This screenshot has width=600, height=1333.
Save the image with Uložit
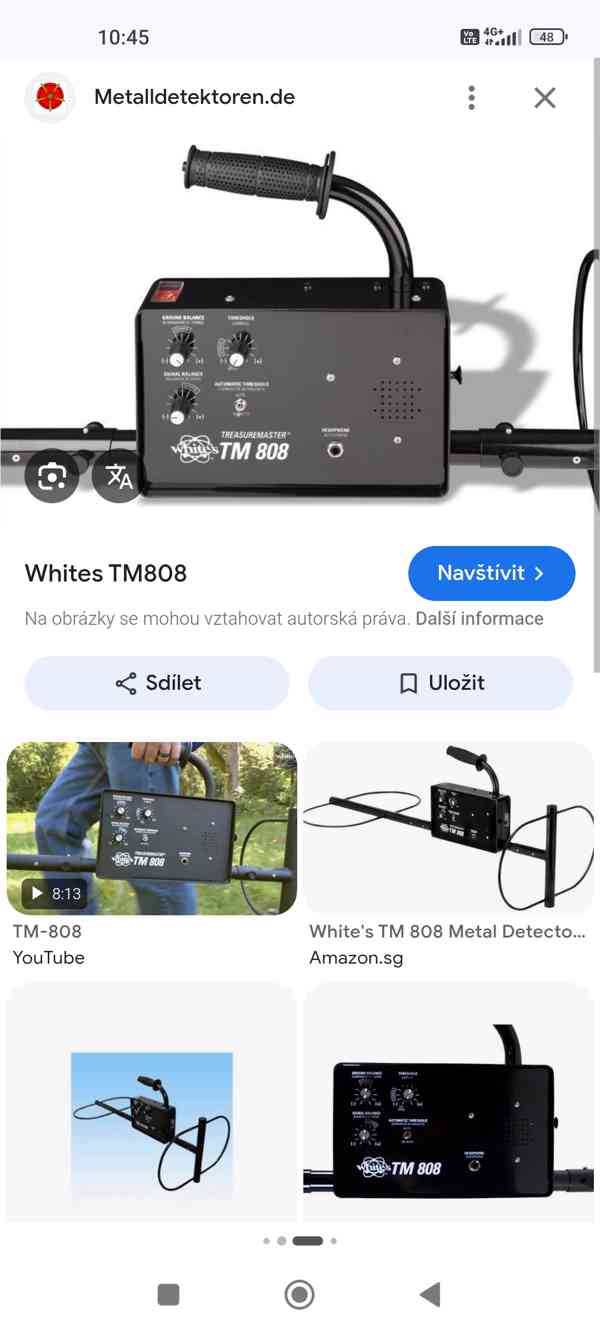440,683
